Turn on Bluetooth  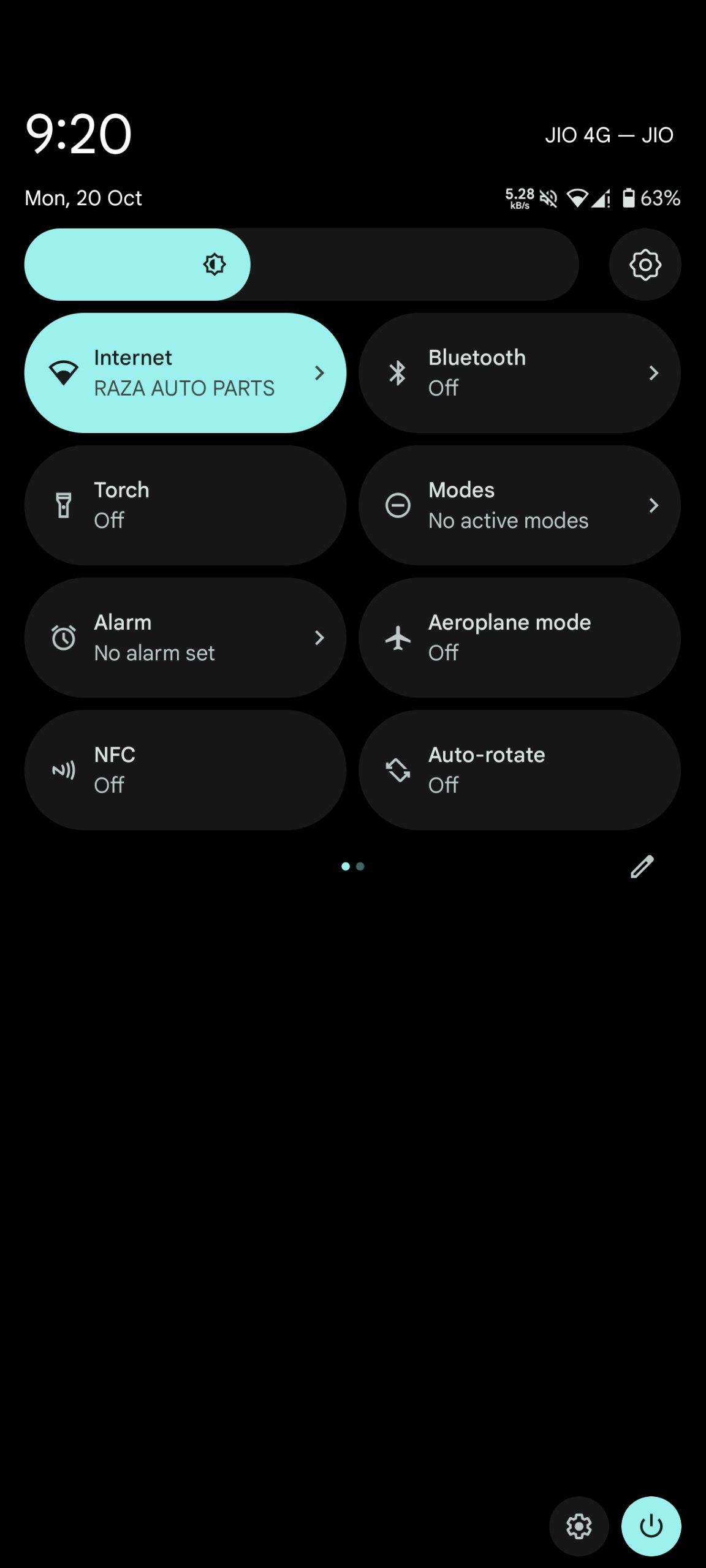point(518,372)
